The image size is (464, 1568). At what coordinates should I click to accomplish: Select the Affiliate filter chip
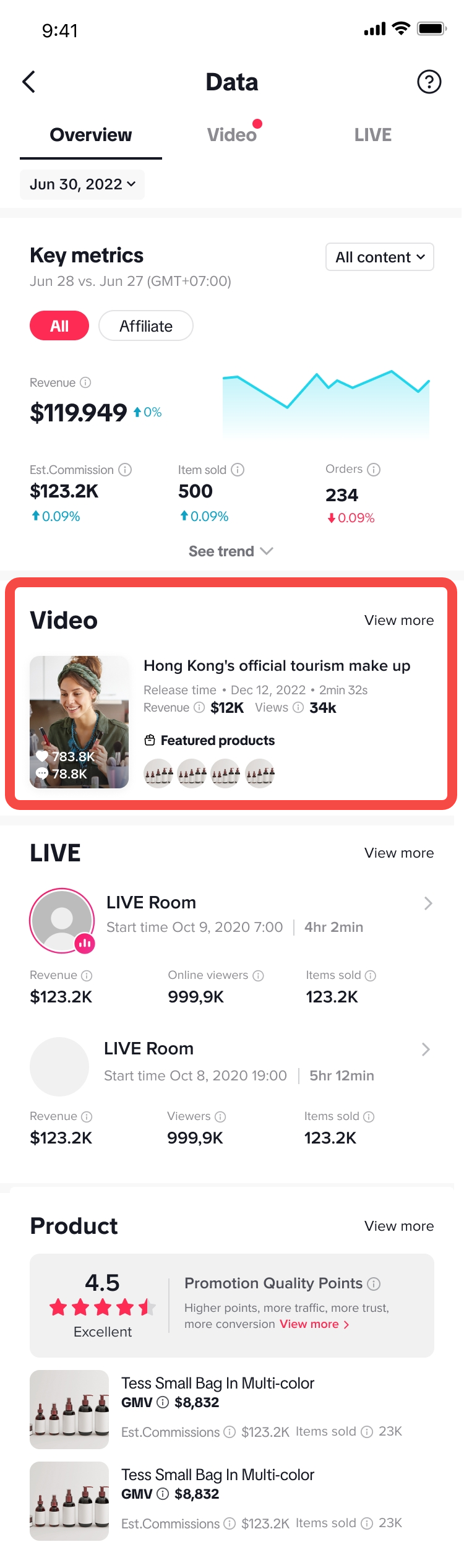[146, 326]
